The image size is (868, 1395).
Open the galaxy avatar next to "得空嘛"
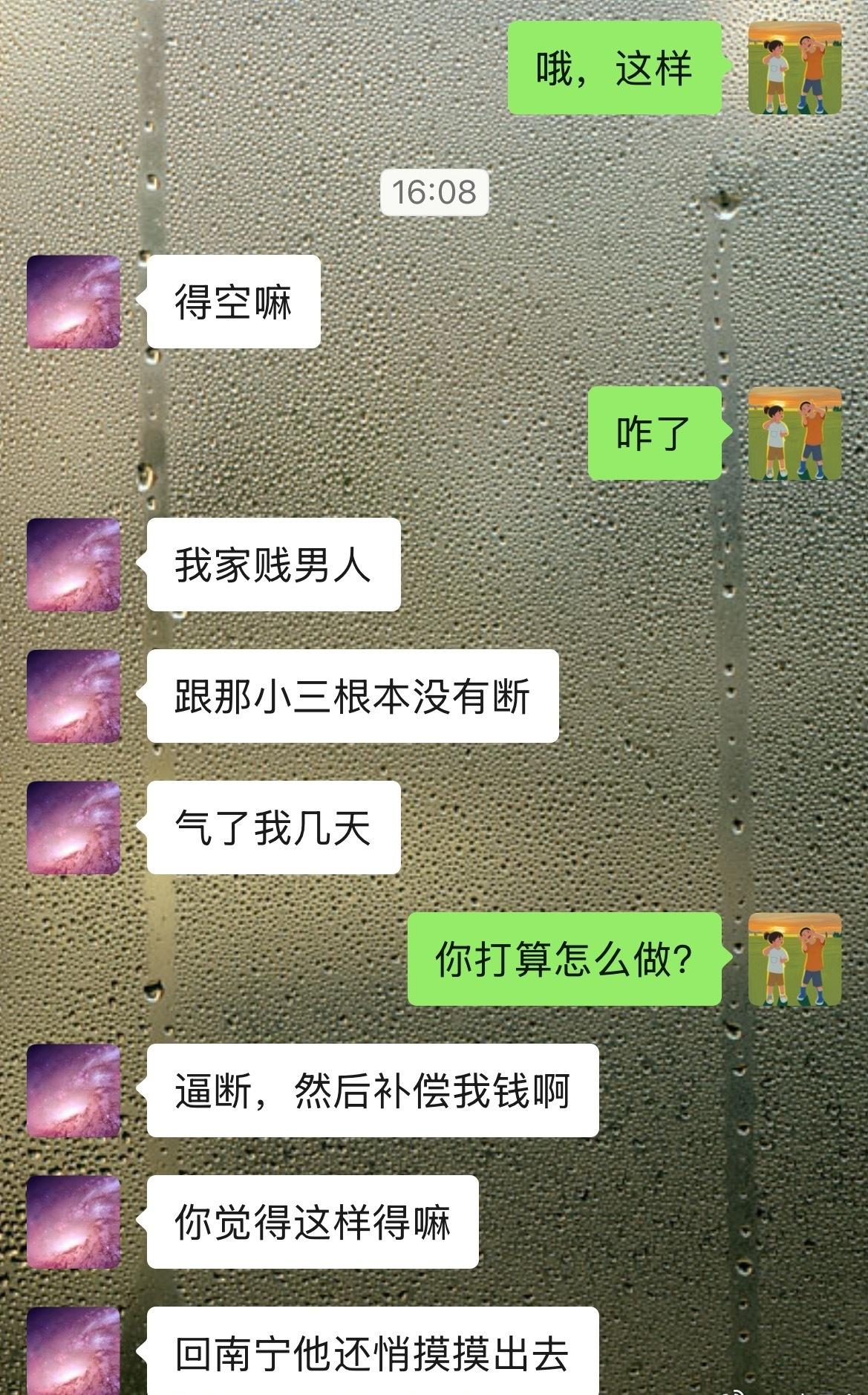pyautogui.click(x=74, y=302)
